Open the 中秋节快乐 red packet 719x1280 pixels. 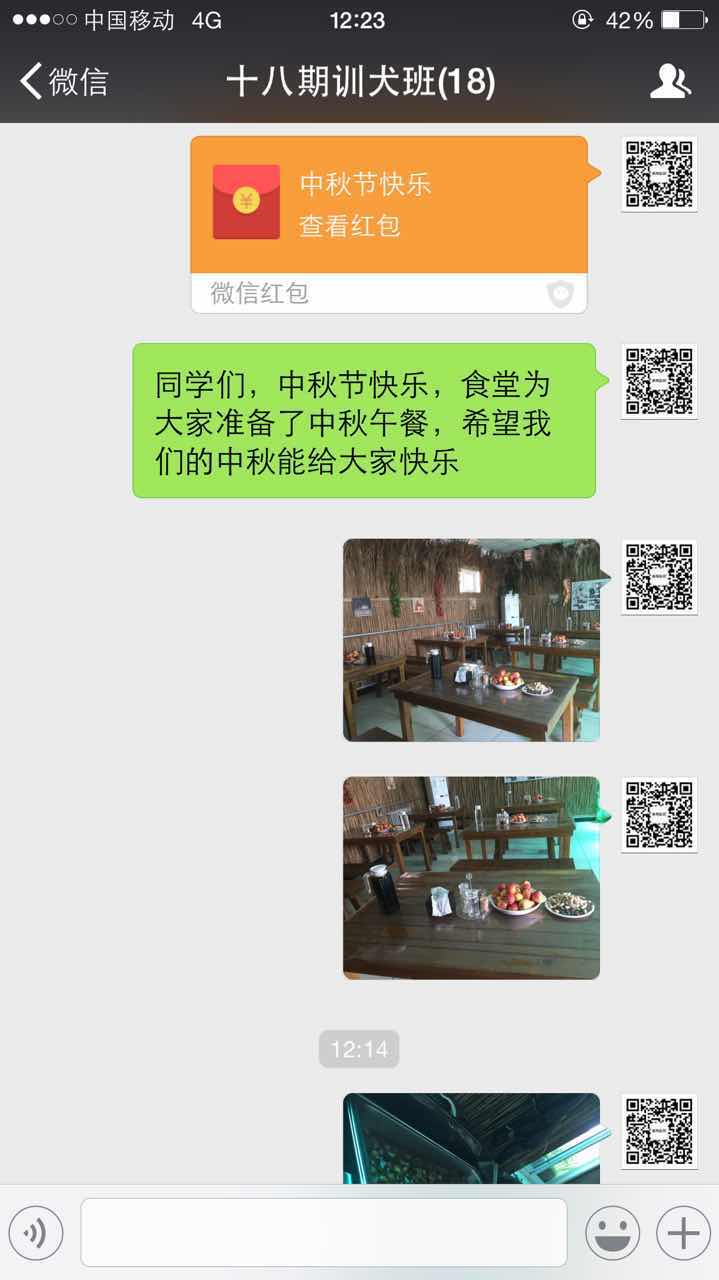[x=389, y=205]
